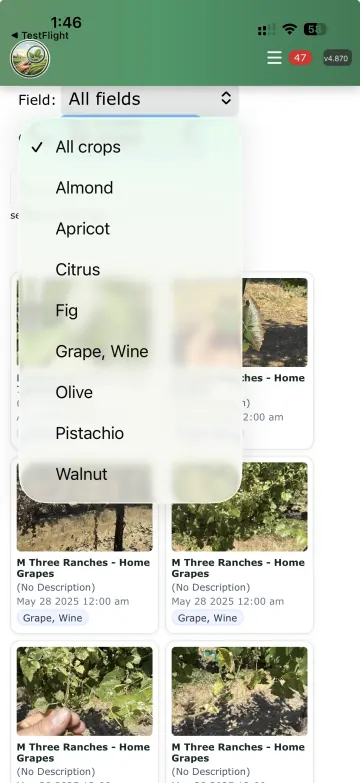Filter by Grape, Wine option

[131, 352]
